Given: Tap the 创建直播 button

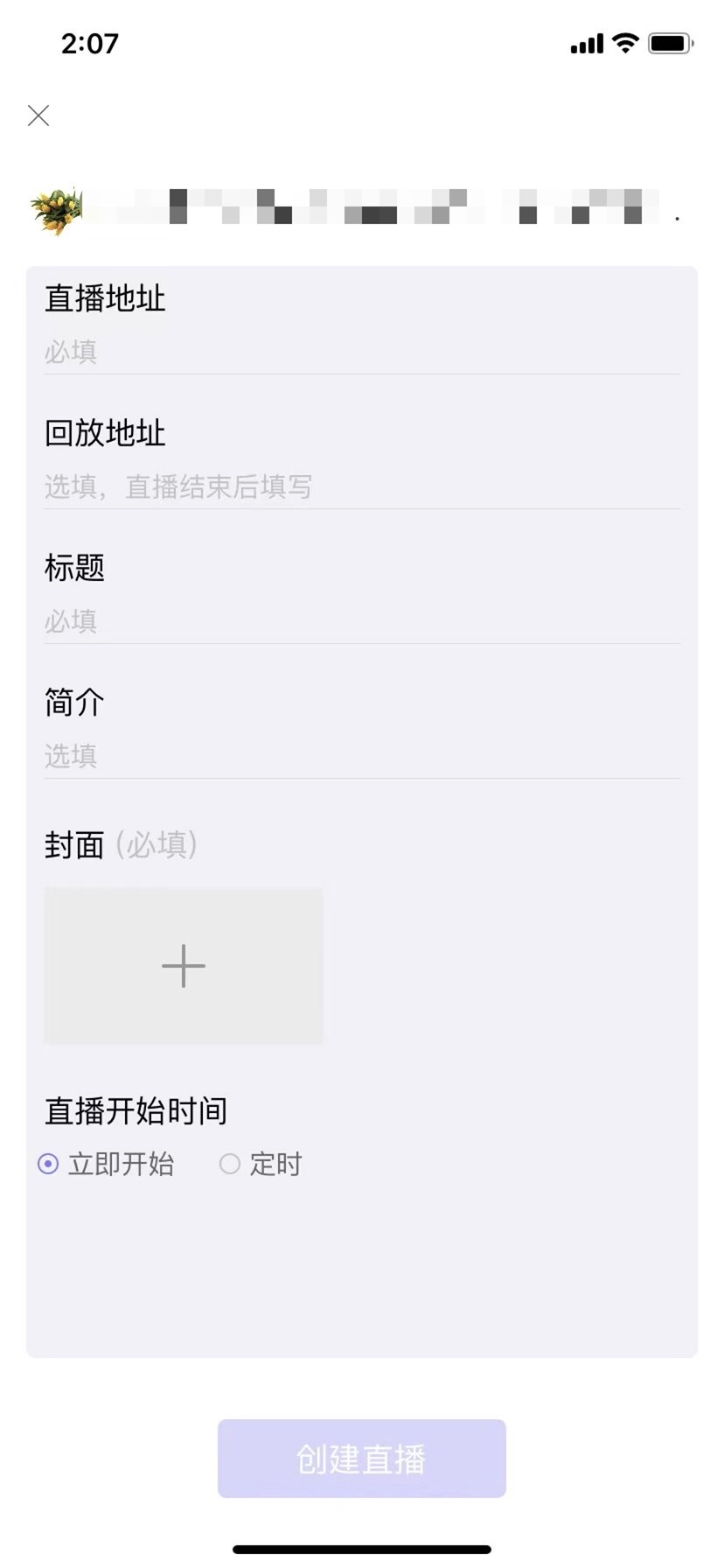Looking at the screenshot, I should coord(362,1459).
